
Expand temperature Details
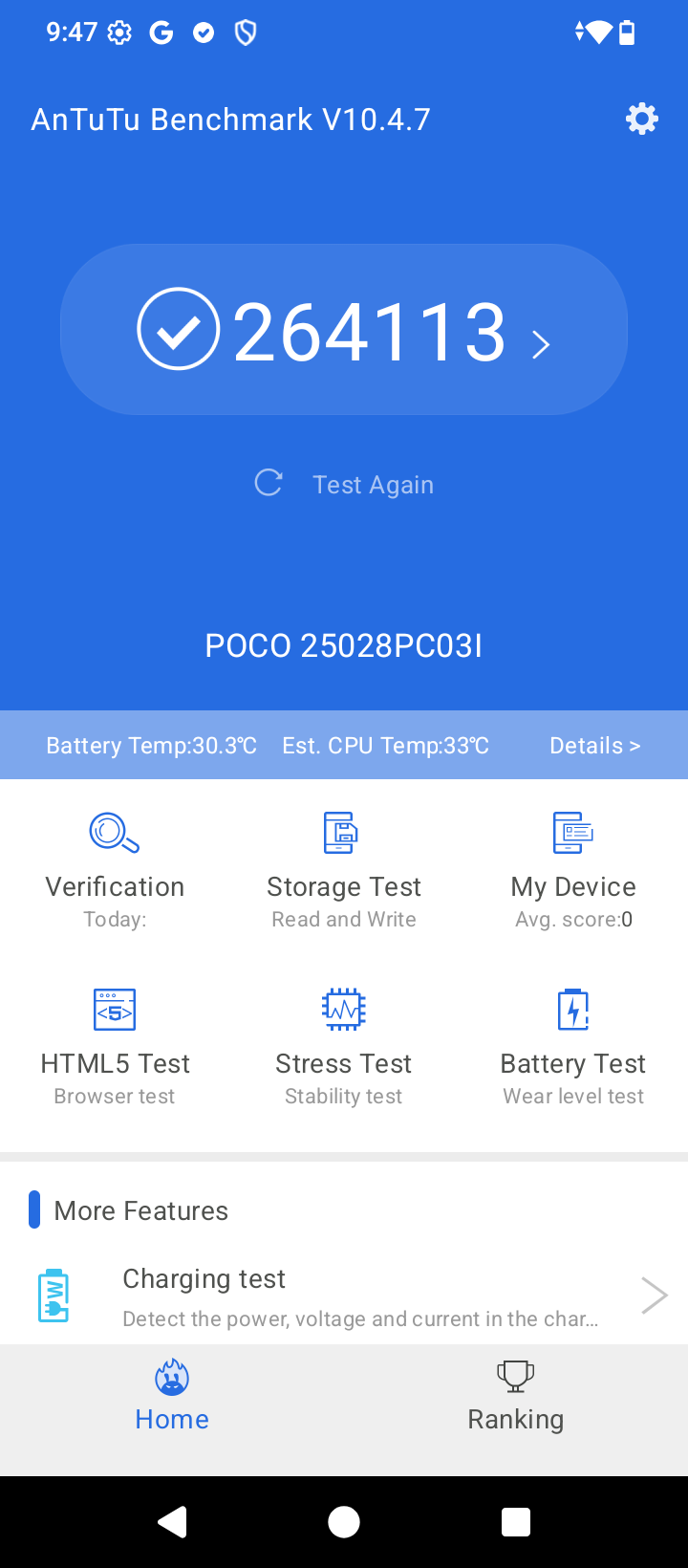pos(594,745)
